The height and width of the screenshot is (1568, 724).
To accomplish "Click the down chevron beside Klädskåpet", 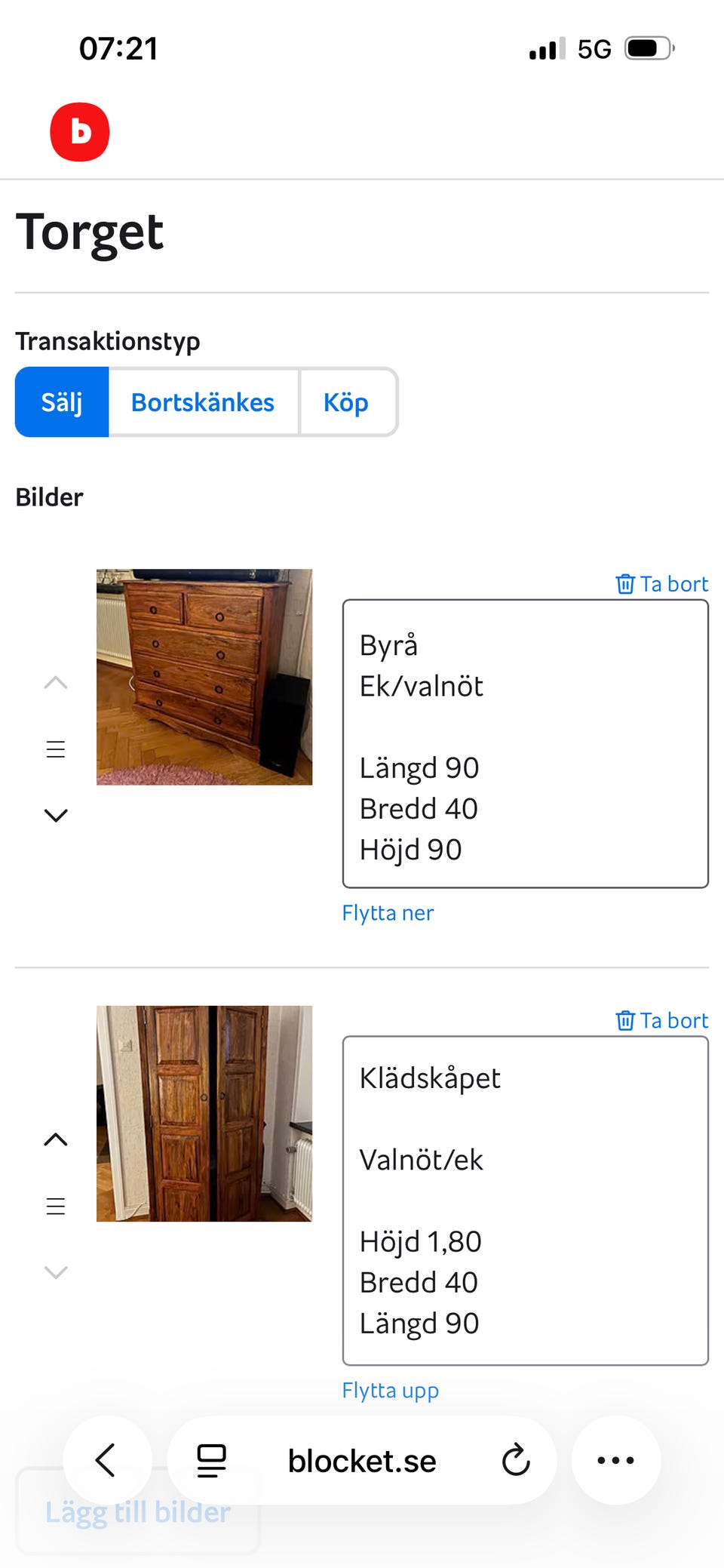I will click(54, 1273).
